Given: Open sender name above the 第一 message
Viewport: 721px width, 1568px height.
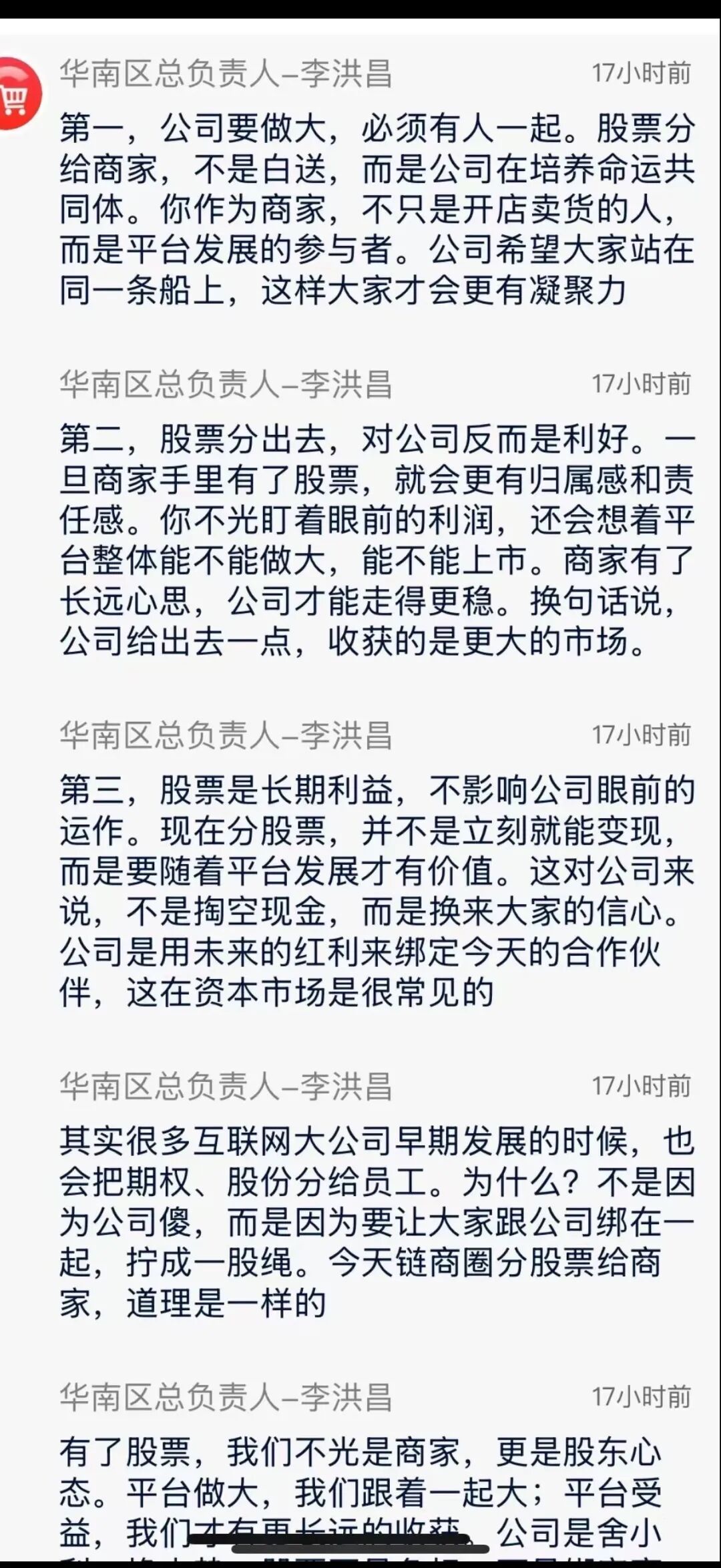Looking at the screenshot, I should coord(226,73).
